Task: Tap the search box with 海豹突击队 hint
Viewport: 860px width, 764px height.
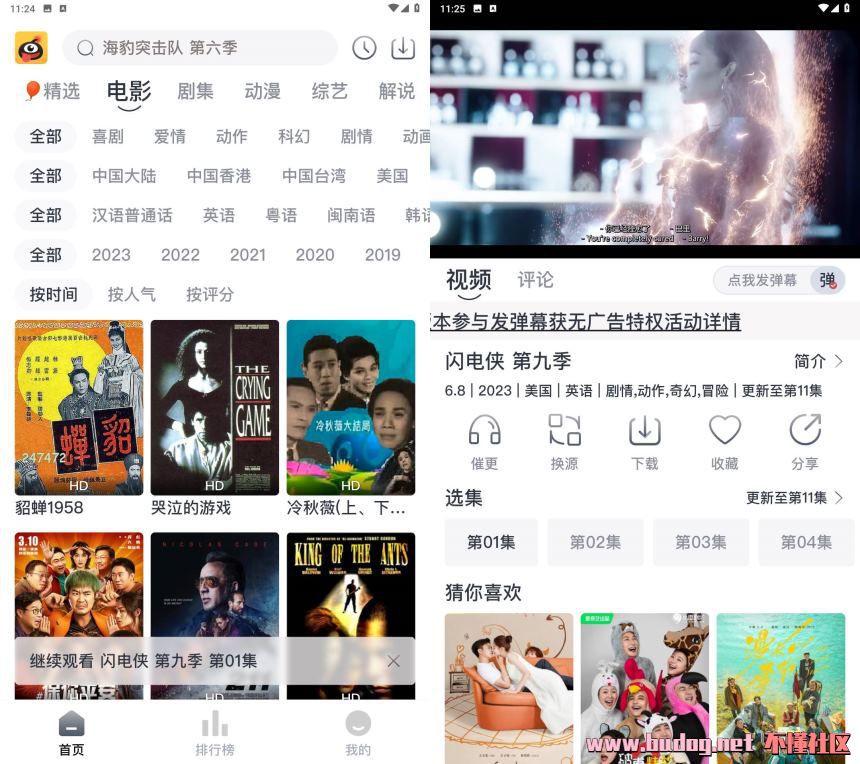Action: pyautogui.click(x=200, y=48)
